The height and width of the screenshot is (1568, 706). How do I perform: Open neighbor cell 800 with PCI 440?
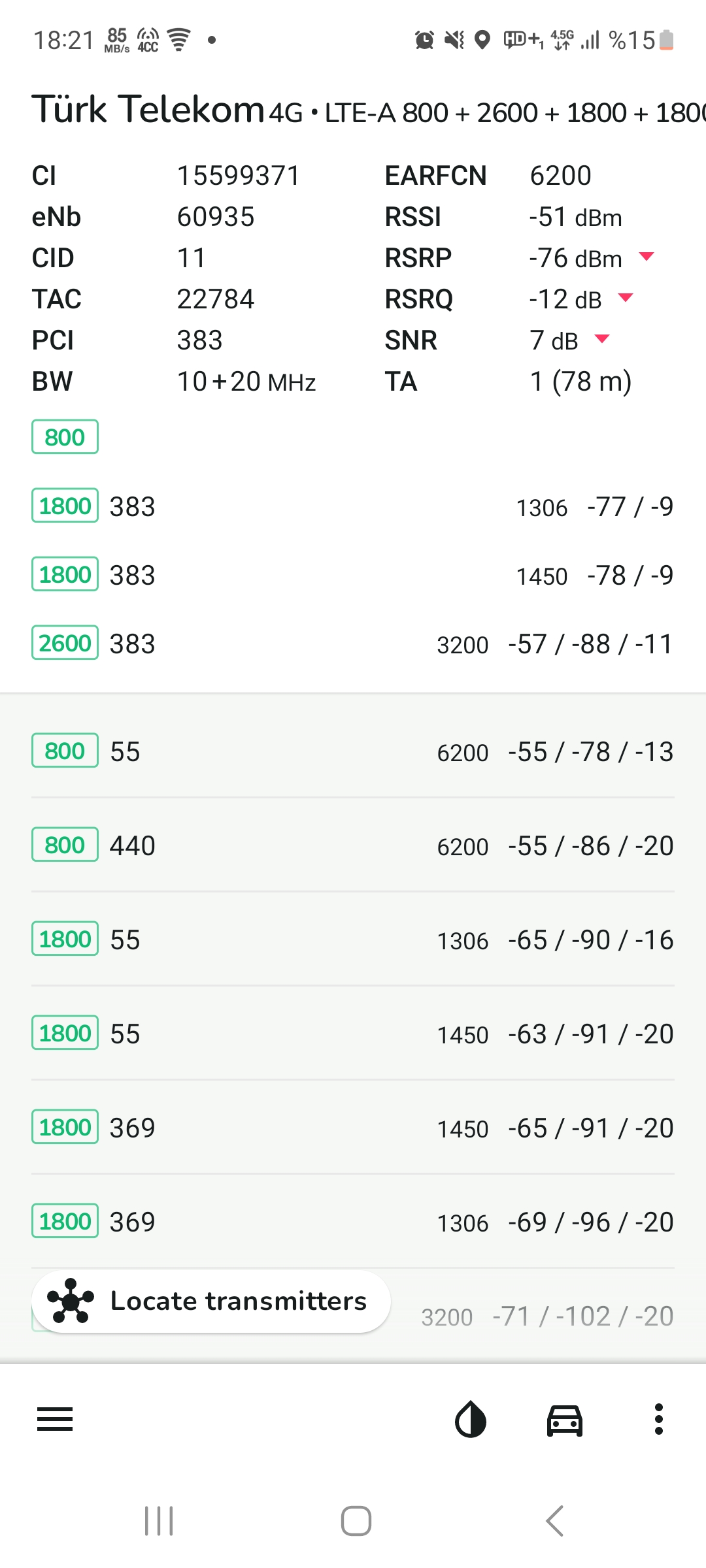pyautogui.click(x=353, y=845)
